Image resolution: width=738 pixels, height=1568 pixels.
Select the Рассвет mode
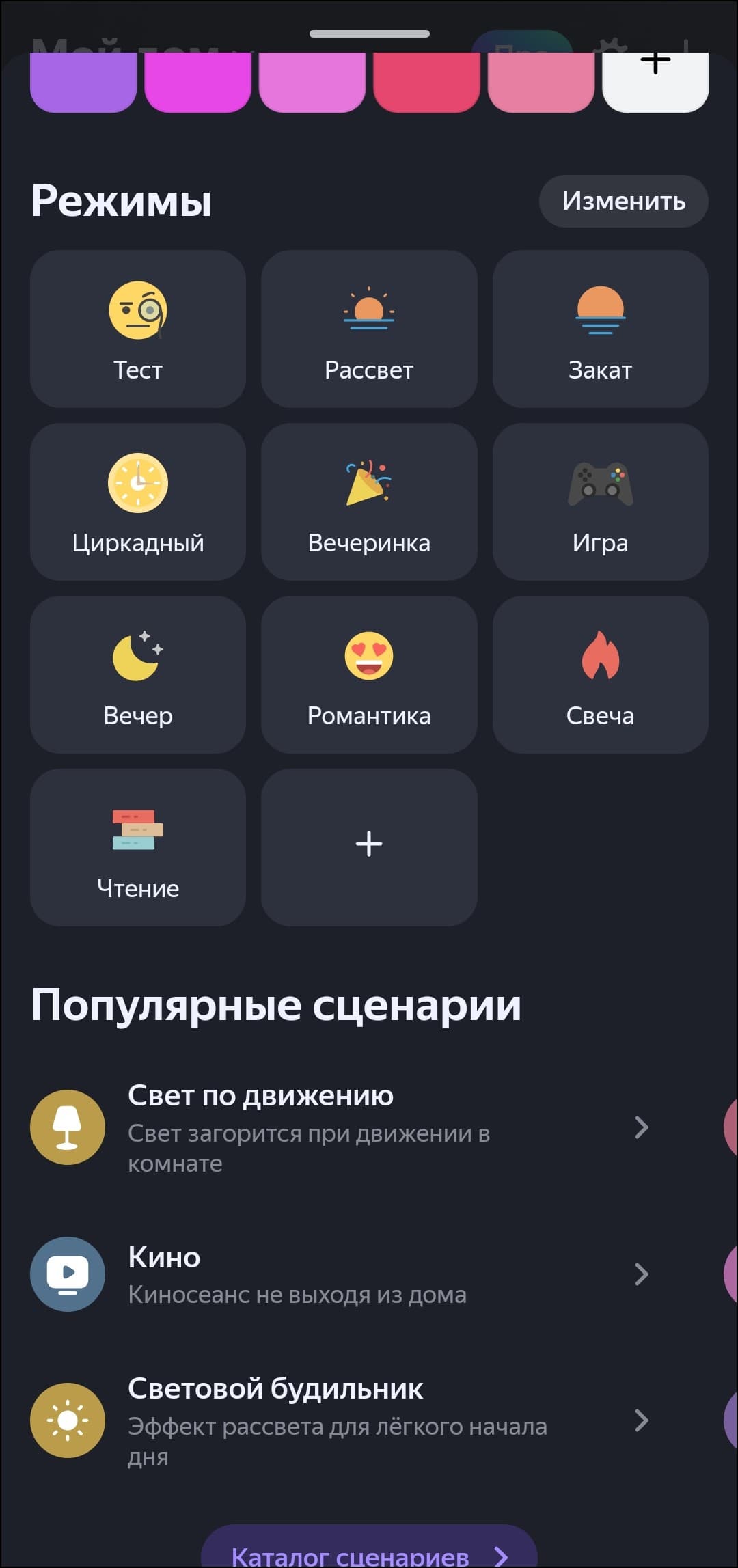[x=369, y=329]
